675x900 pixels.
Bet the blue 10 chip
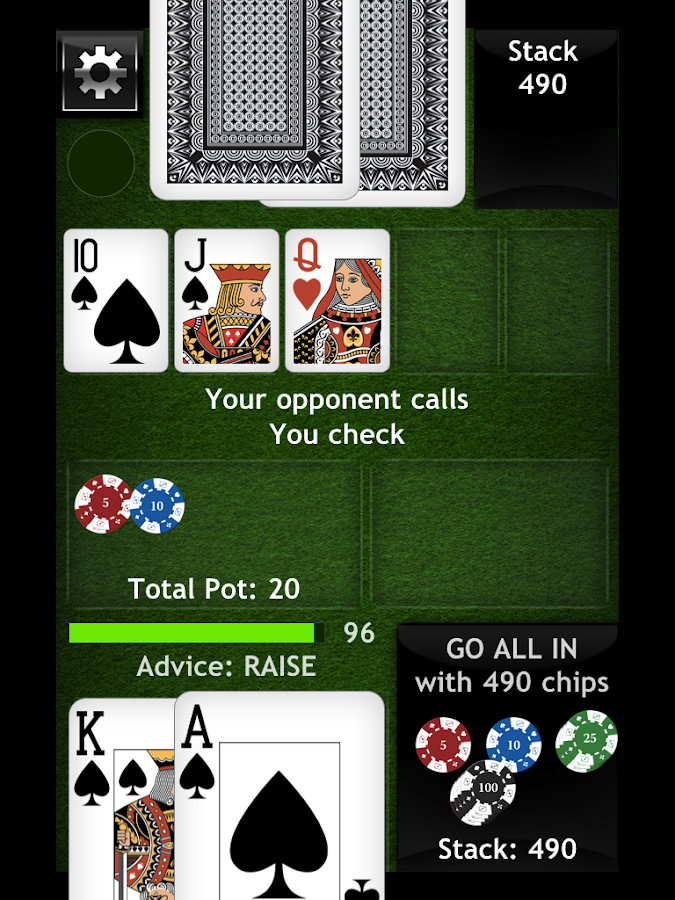tap(513, 745)
